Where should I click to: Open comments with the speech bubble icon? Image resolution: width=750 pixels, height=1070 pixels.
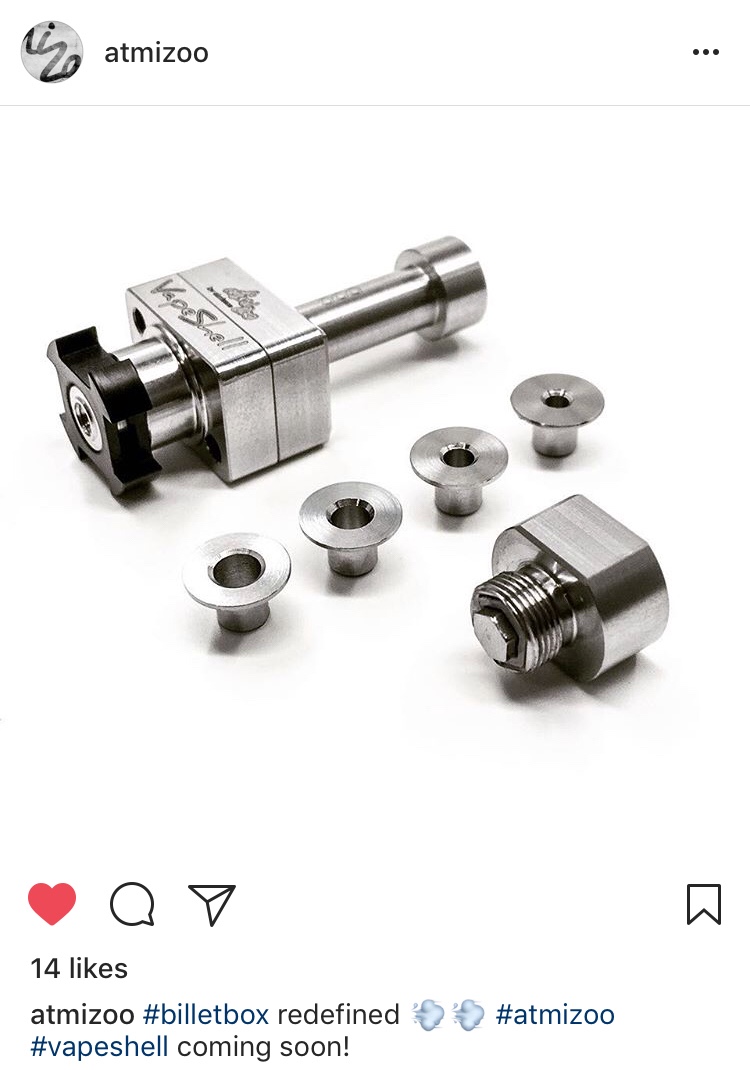pos(132,904)
